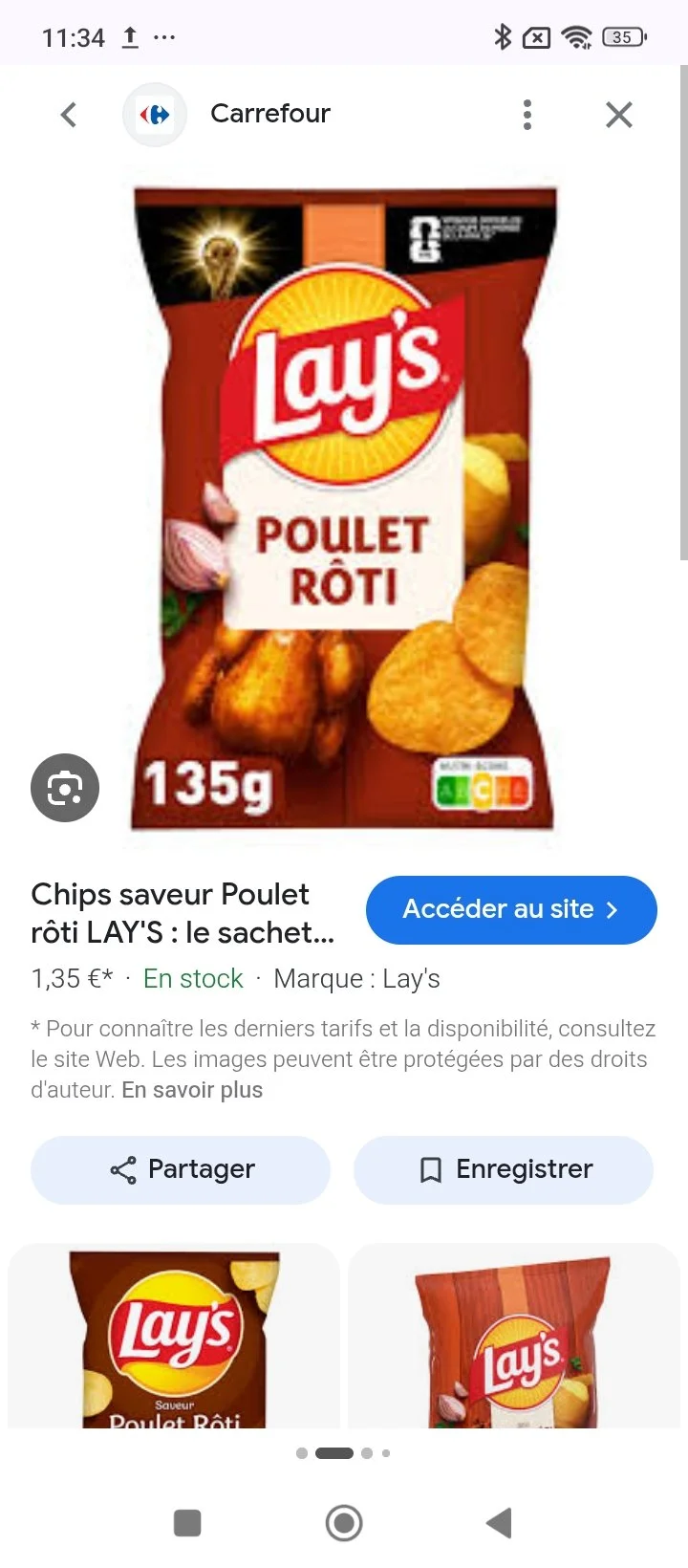Open the related orange Lay's bag image

click(514, 1337)
